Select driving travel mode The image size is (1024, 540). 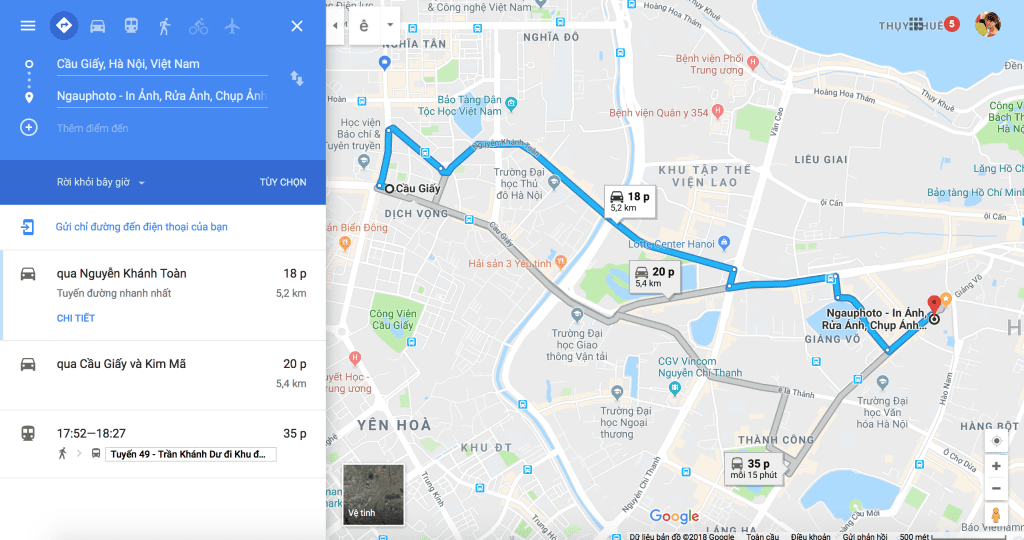[x=97, y=26]
